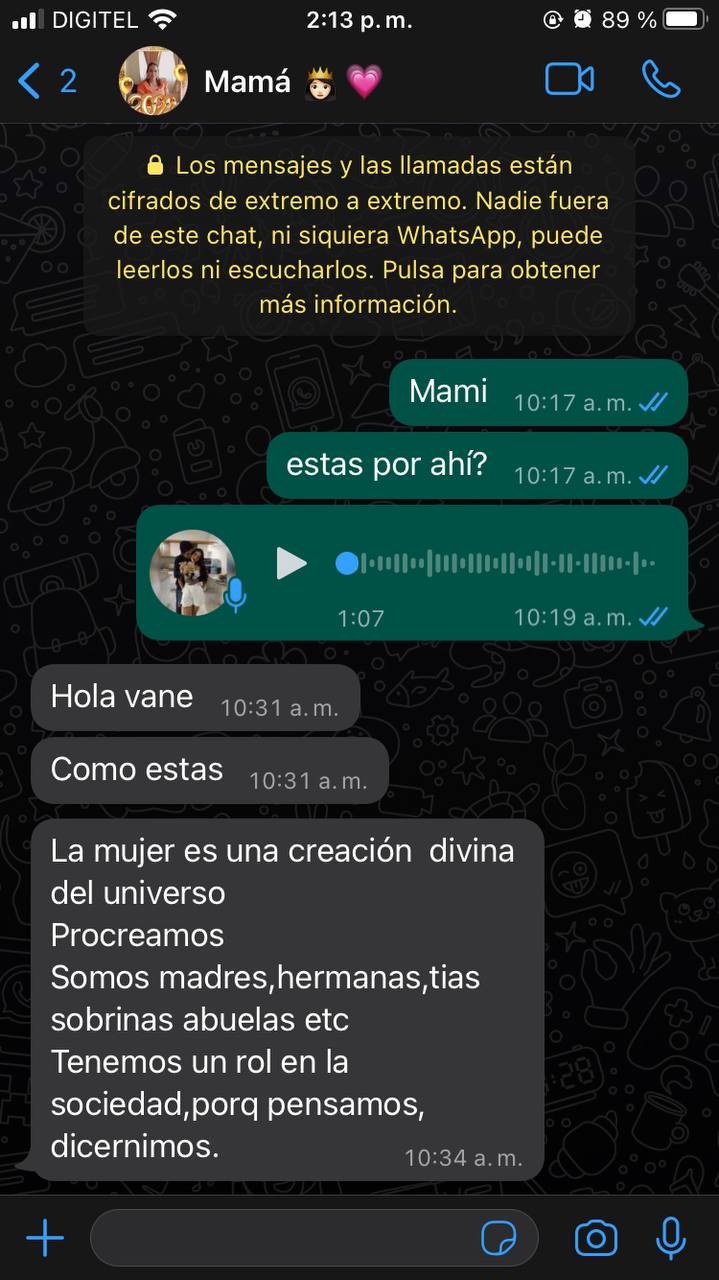
Task: Open the sticker picker
Action: pos(499,1239)
